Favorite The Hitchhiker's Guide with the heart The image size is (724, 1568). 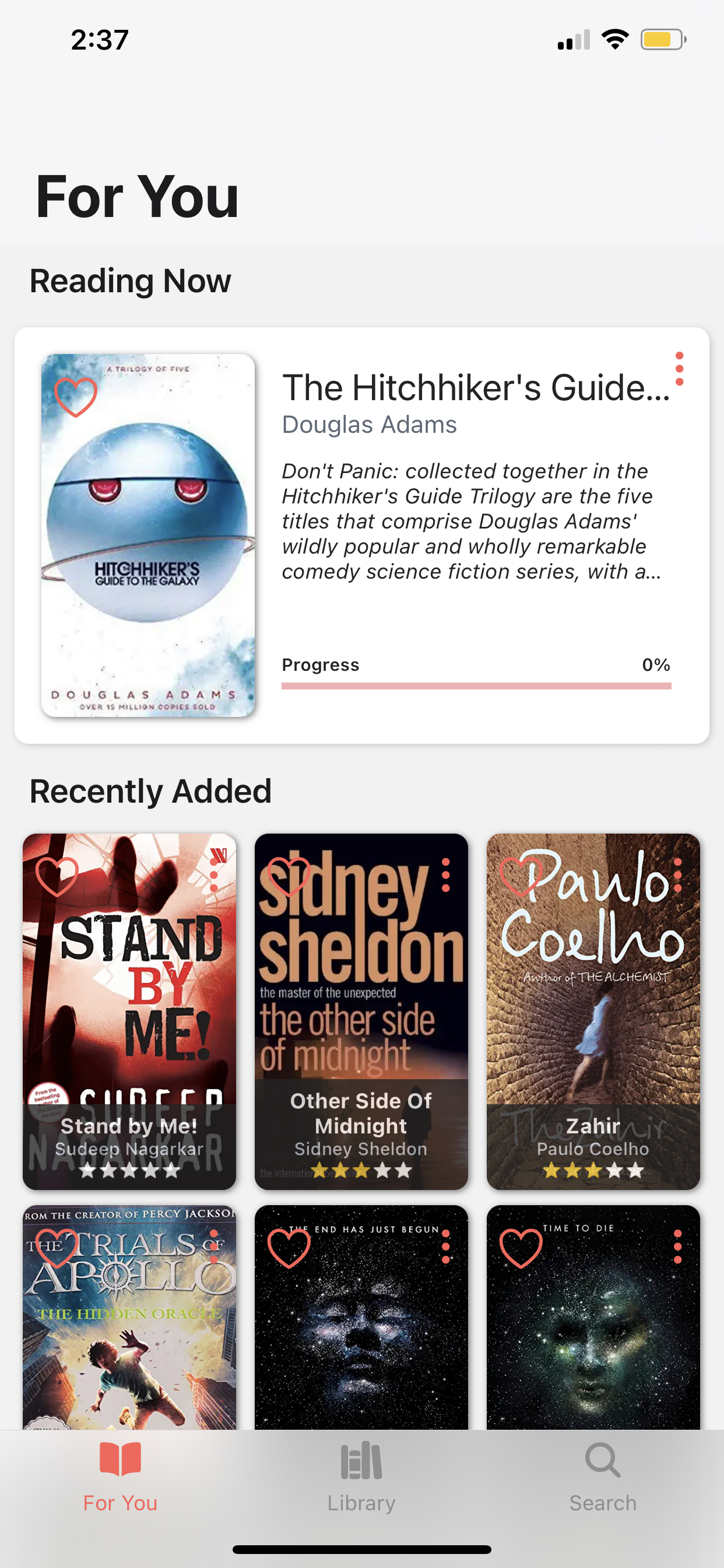(x=78, y=397)
